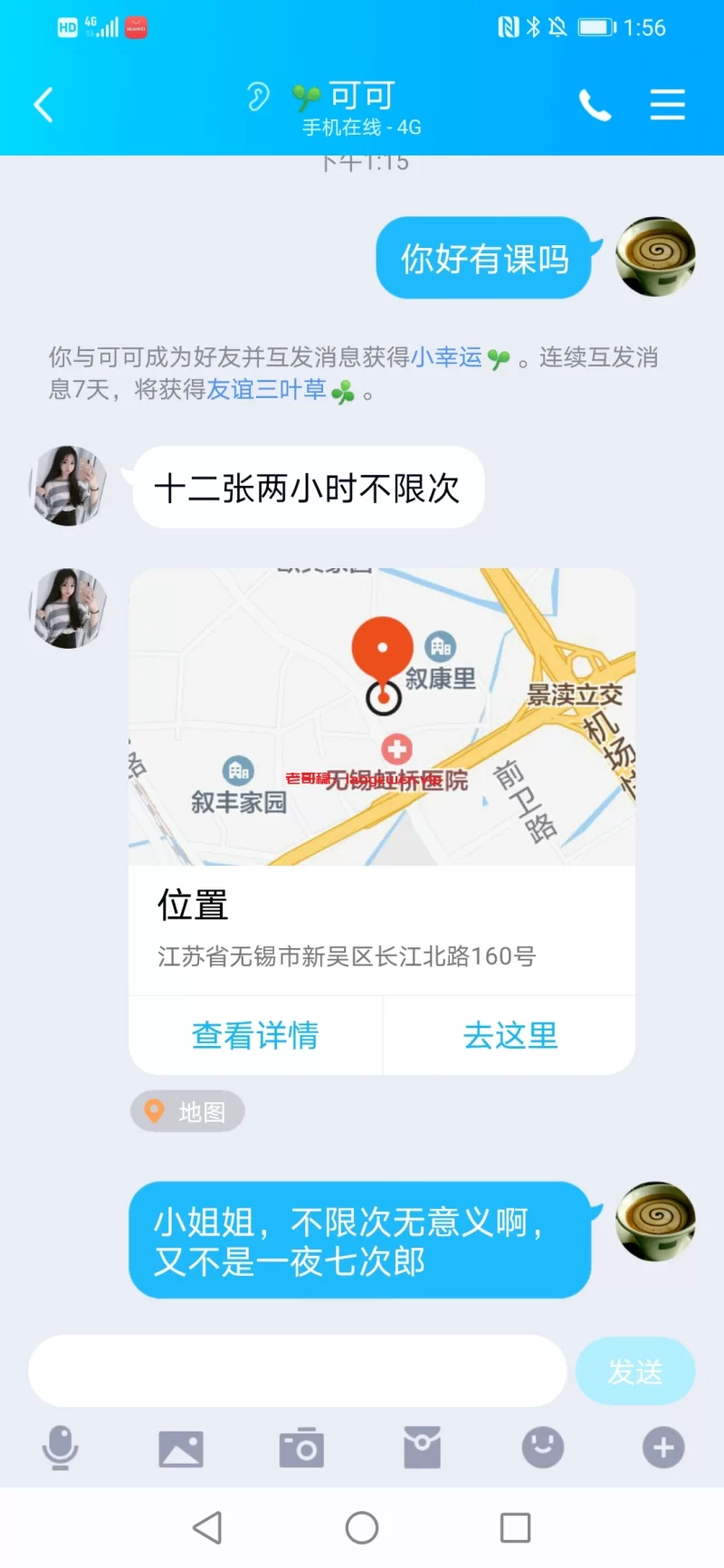724x1568 pixels.
Task: Expand more options with the plus icon
Action: [662, 1448]
